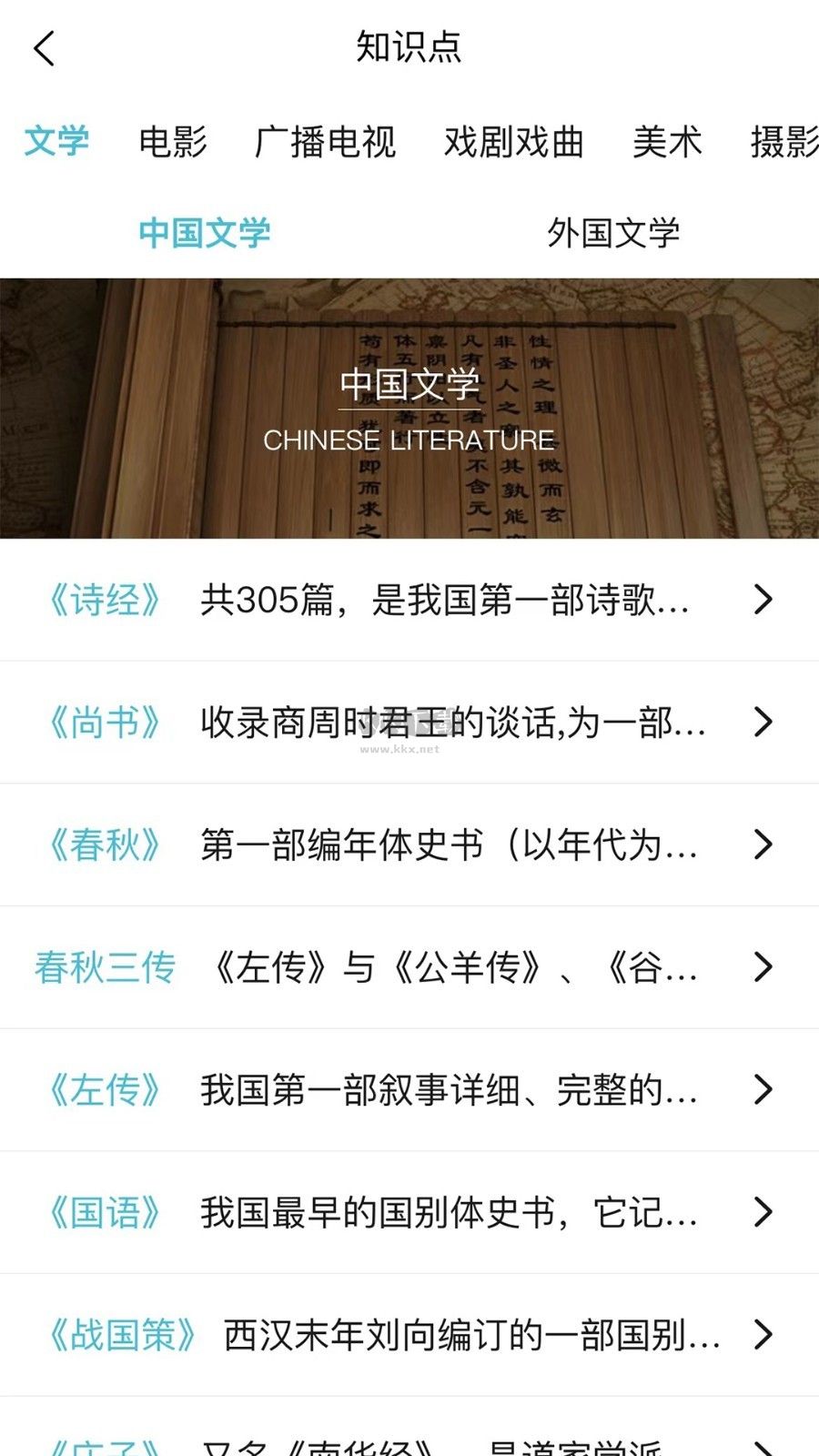Screen dimensions: 819x1456
Task: Switch to the 文学 category tab
Action: [x=57, y=141]
